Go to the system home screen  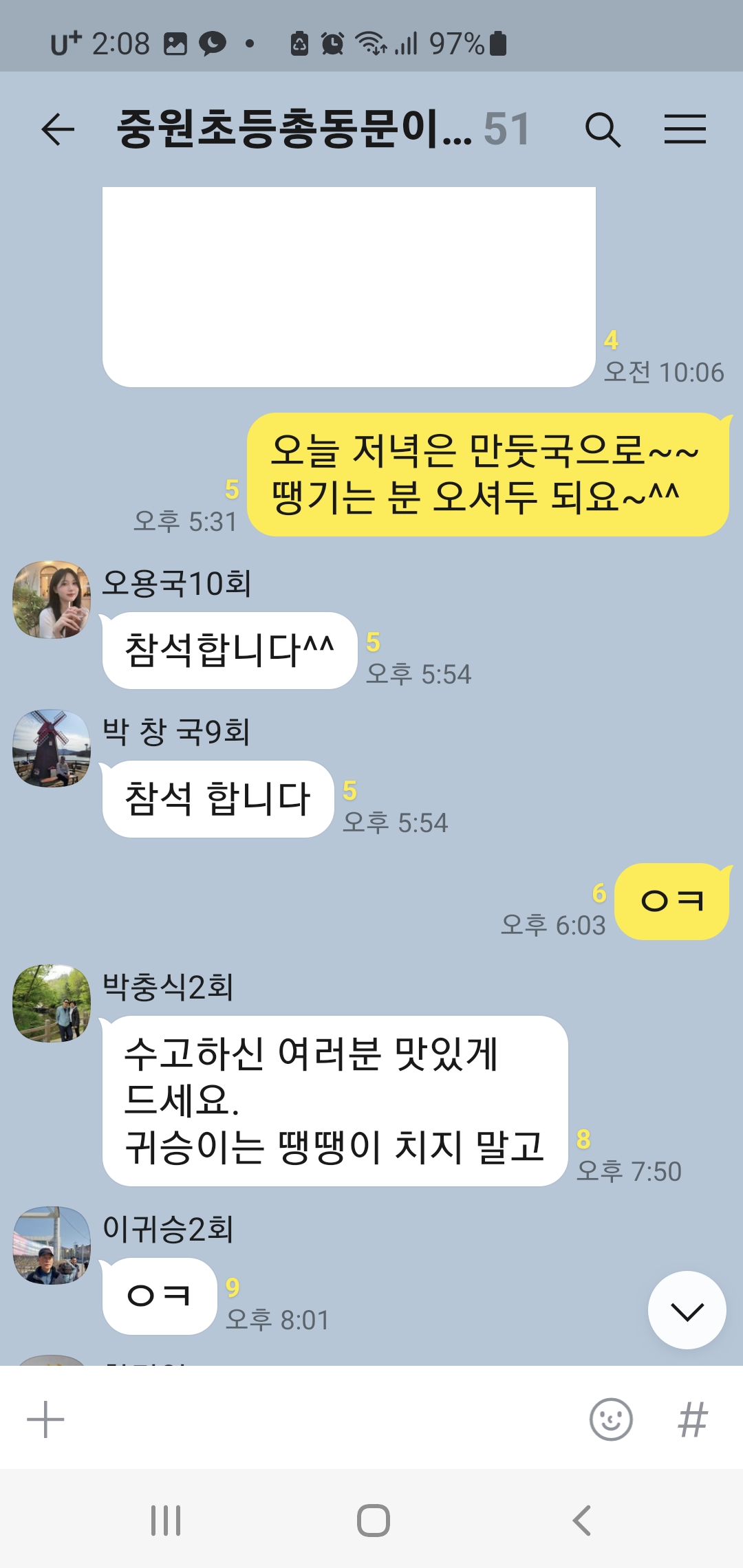click(373, 1520)
